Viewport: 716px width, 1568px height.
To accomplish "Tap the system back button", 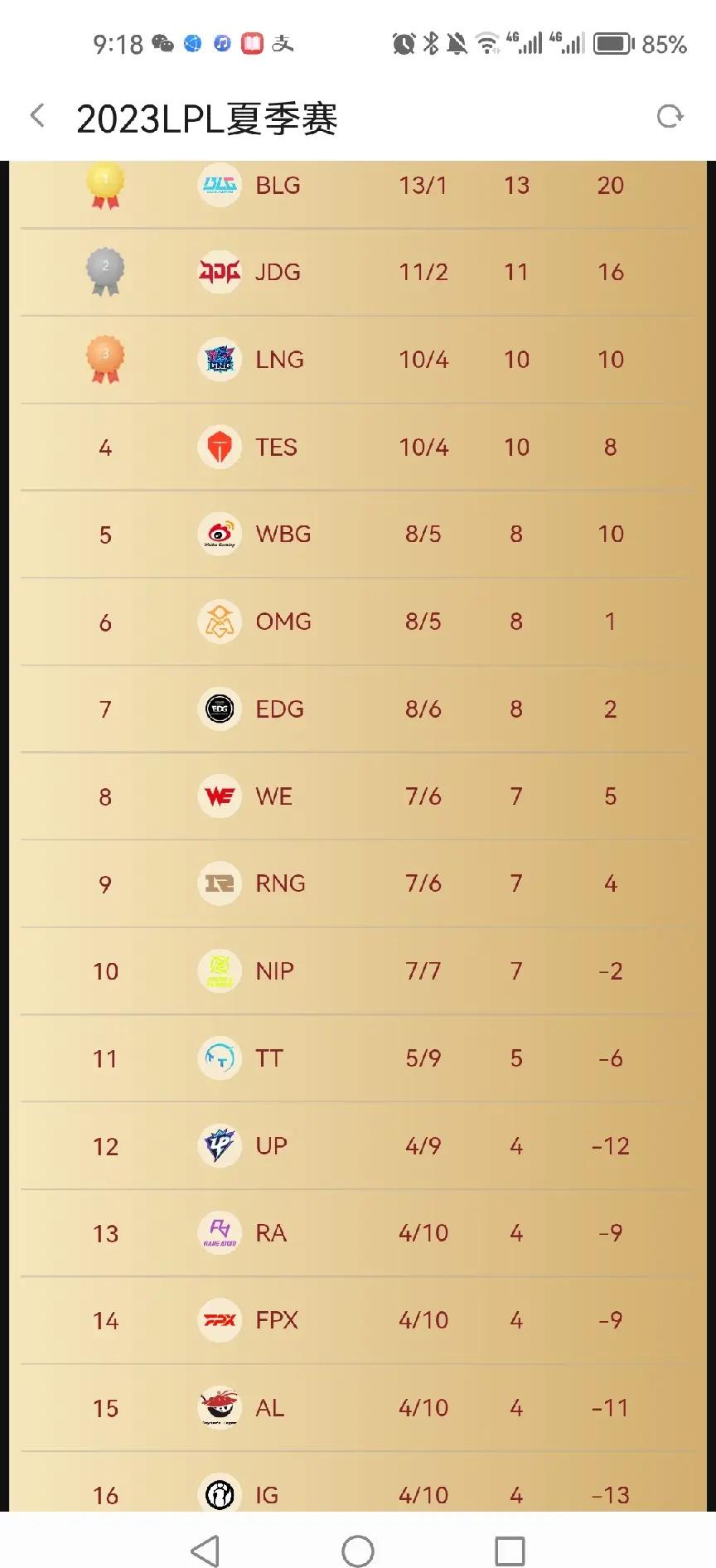I will tap(206, 1551).
